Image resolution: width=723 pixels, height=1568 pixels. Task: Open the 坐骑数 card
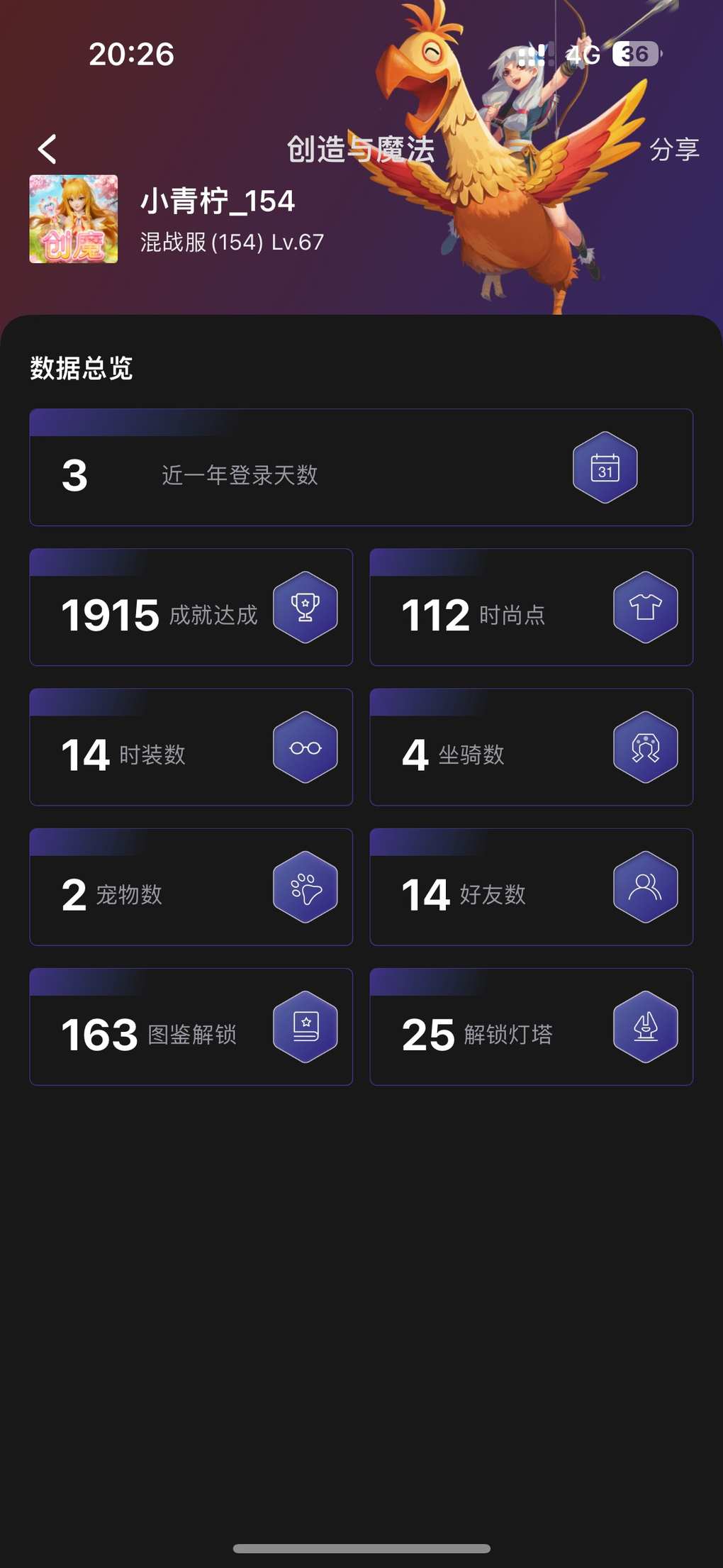pos(531,747)
